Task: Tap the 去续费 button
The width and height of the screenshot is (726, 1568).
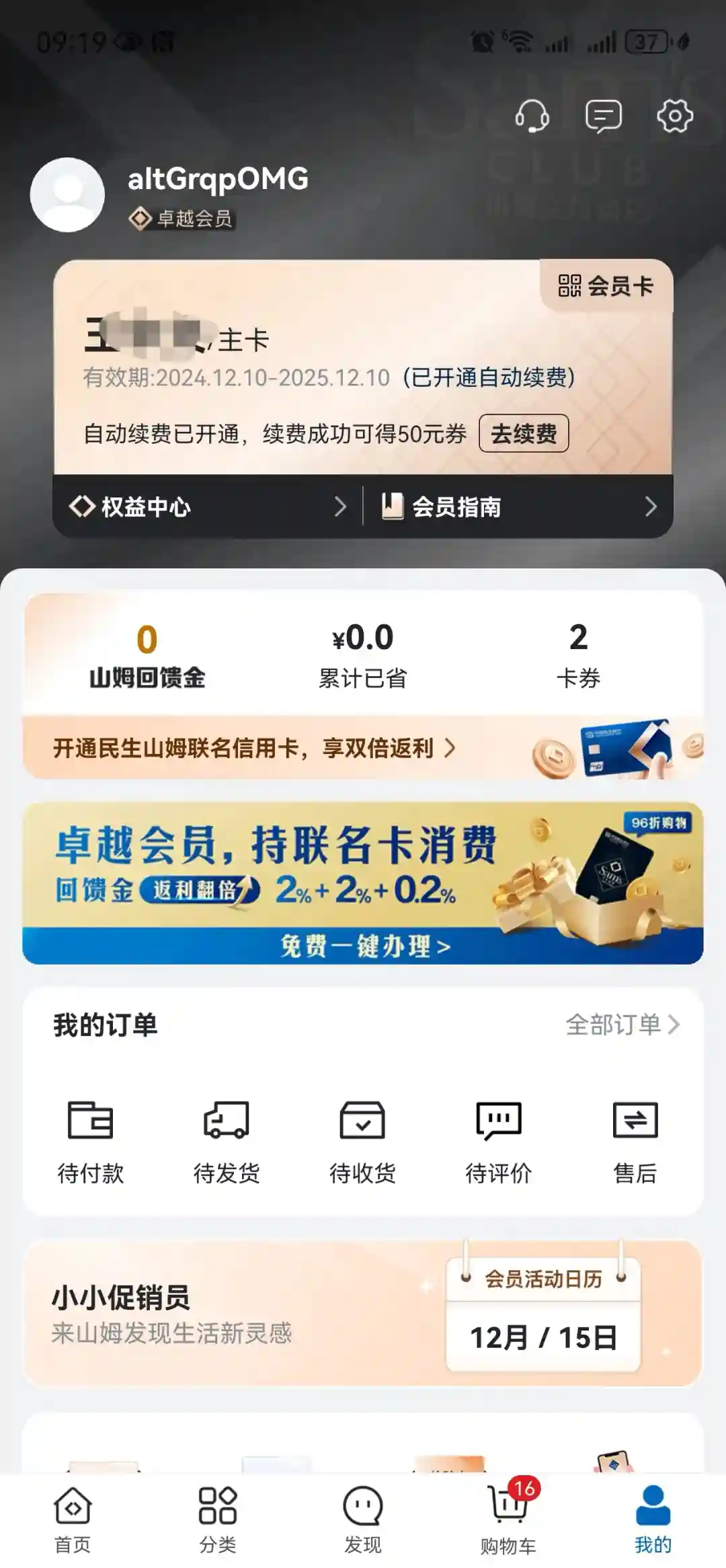Action: (524, 434)
